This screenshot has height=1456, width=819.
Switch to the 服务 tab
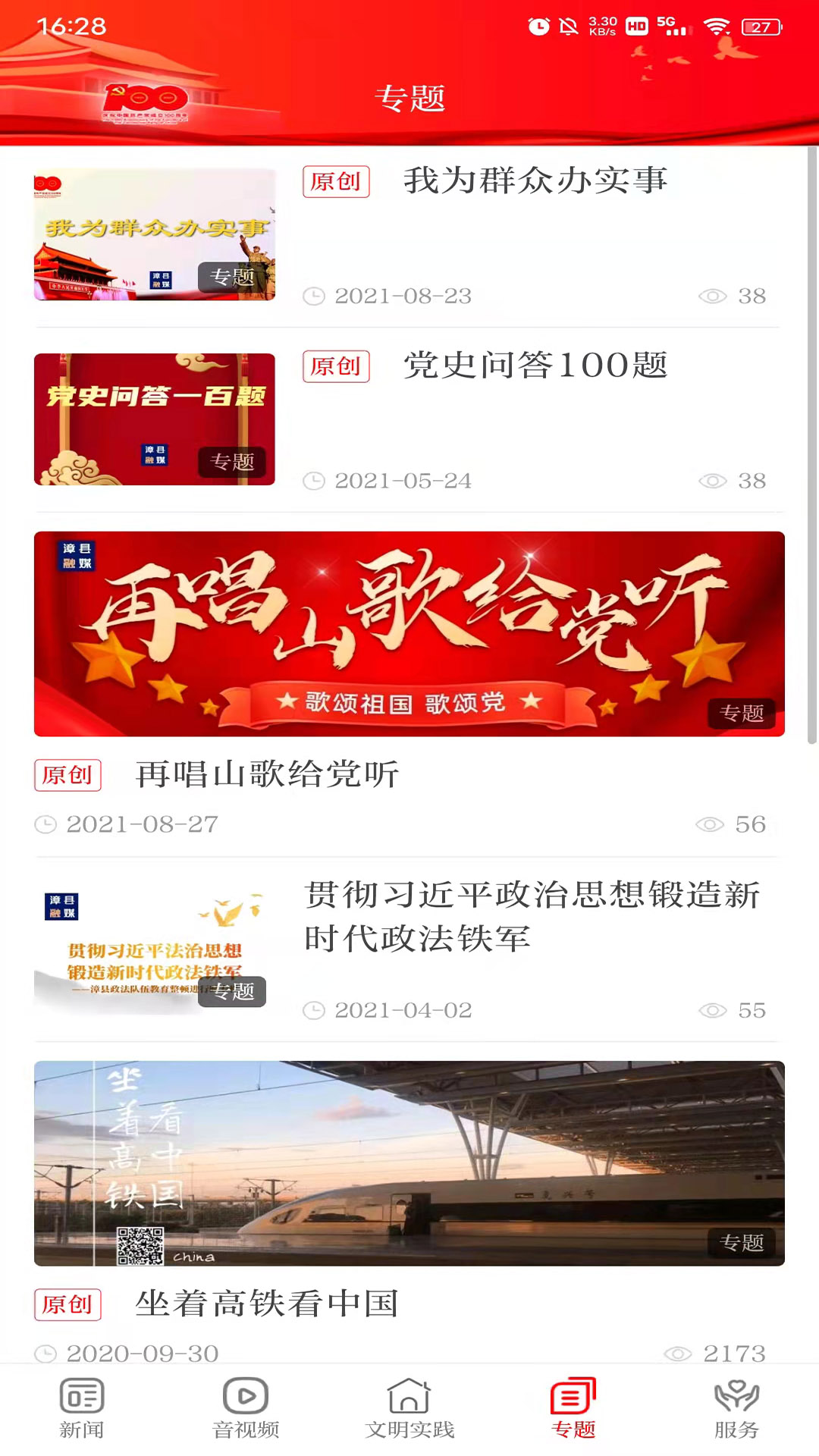tap(736, 1407)
